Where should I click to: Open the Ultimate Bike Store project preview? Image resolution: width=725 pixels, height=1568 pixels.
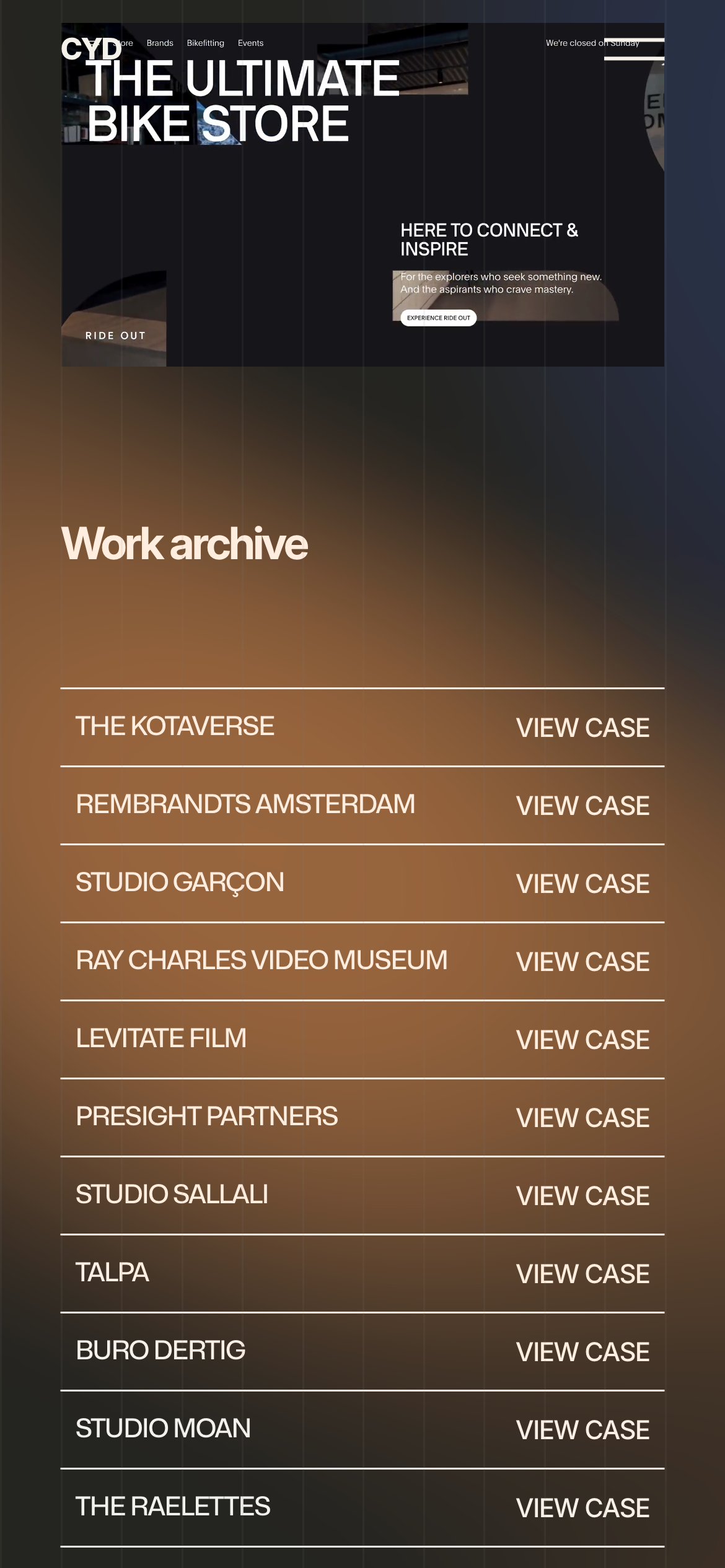click(x=362, y=194)
